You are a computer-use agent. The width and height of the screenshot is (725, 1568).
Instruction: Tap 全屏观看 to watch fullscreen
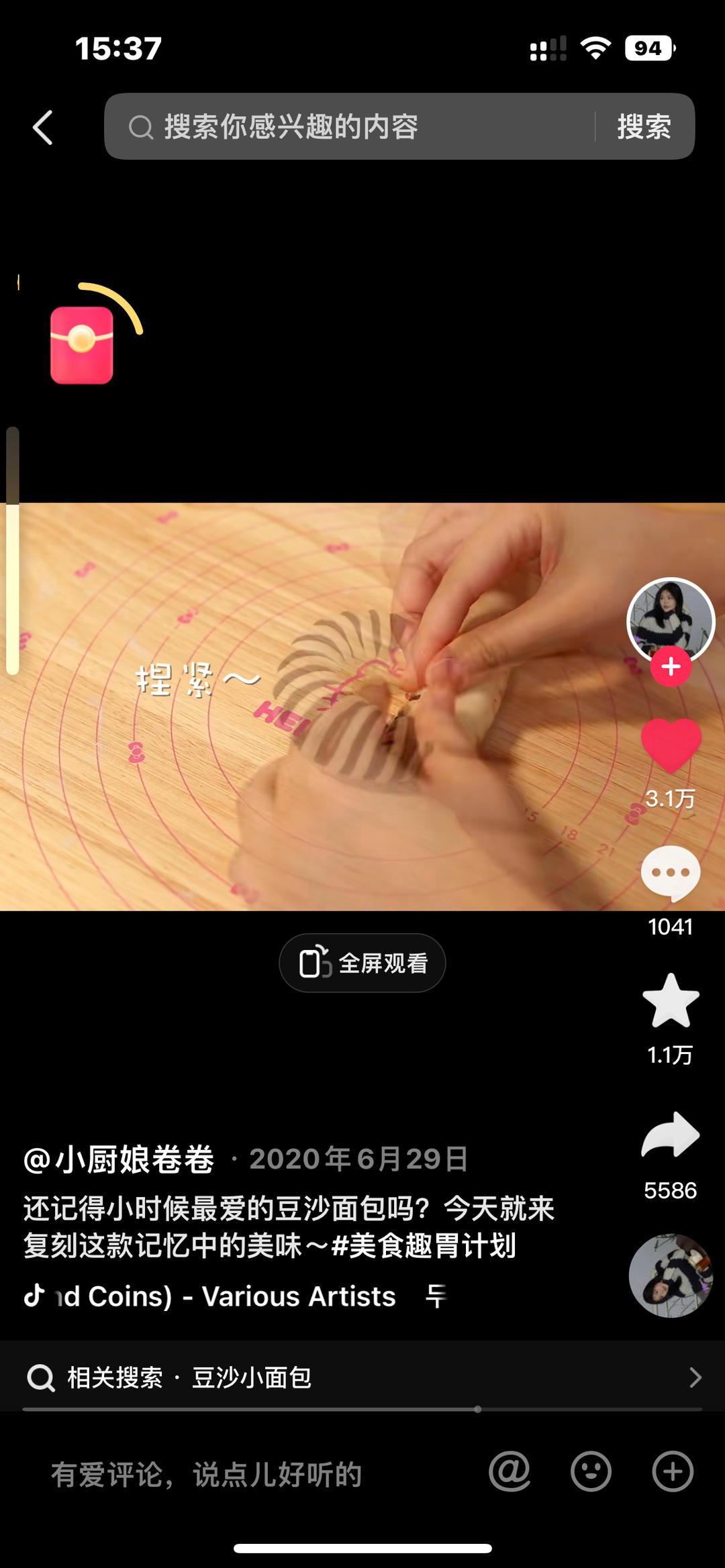362,962
